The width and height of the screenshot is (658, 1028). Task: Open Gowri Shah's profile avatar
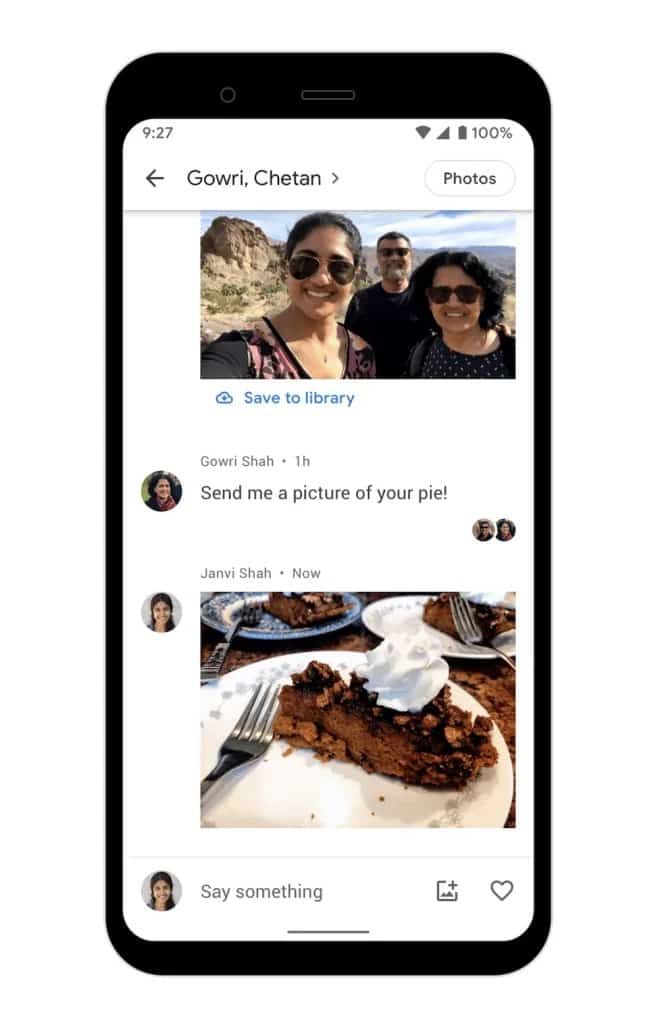[x=161, y=491]
